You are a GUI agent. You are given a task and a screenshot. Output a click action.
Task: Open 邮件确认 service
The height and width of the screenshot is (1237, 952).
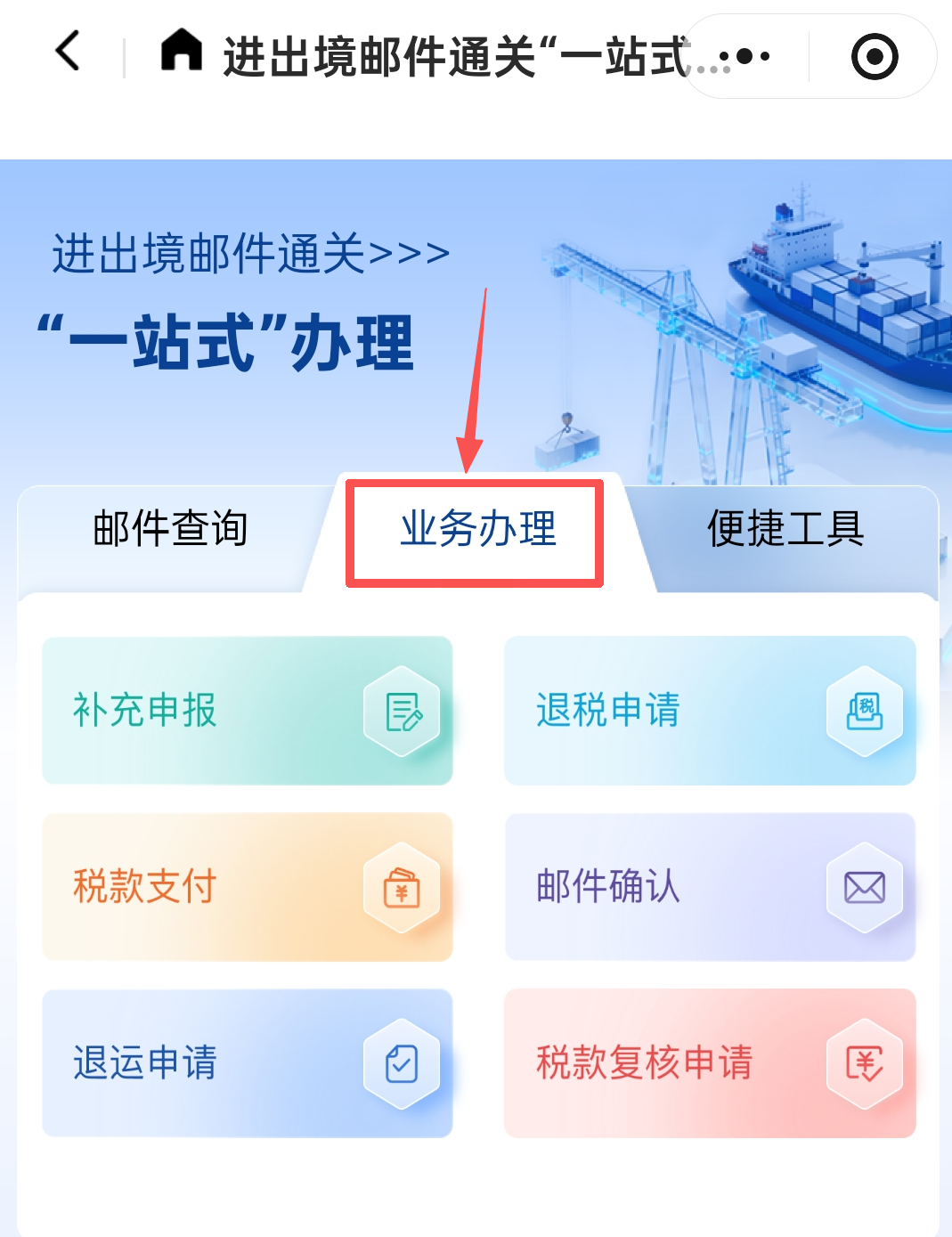point(710,887)
